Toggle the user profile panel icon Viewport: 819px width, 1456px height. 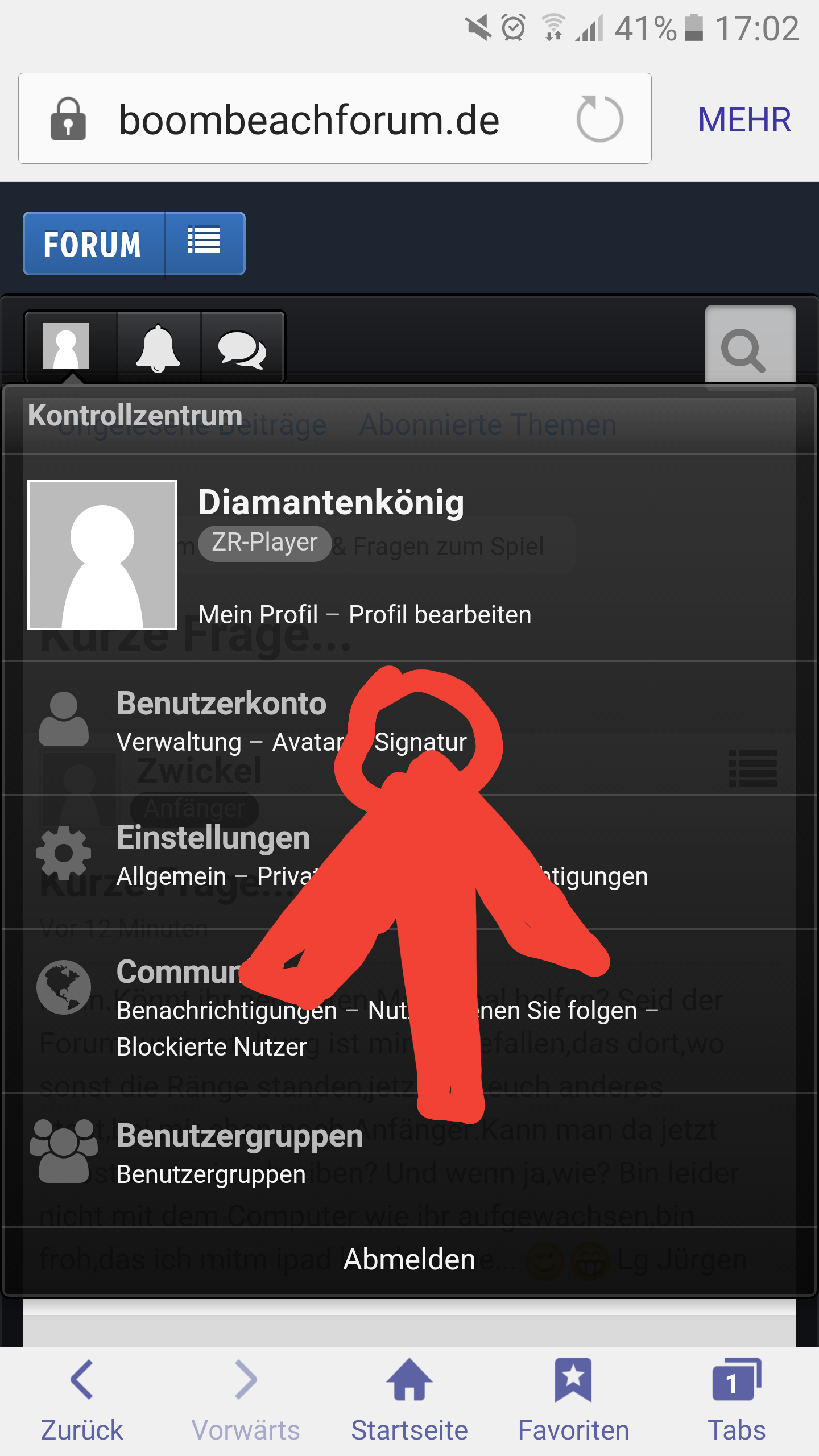pyautogui.click(x=66, y=346)
